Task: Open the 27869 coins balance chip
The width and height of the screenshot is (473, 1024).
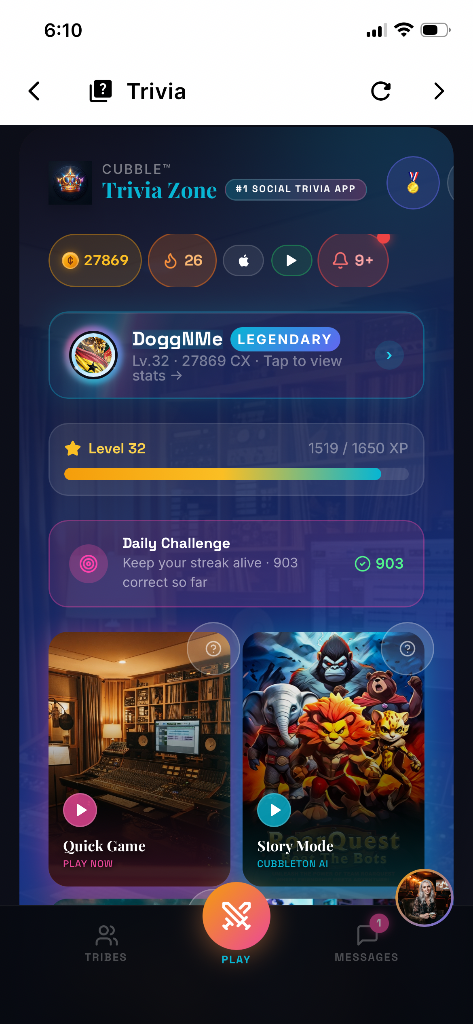Action: point(95,261)
